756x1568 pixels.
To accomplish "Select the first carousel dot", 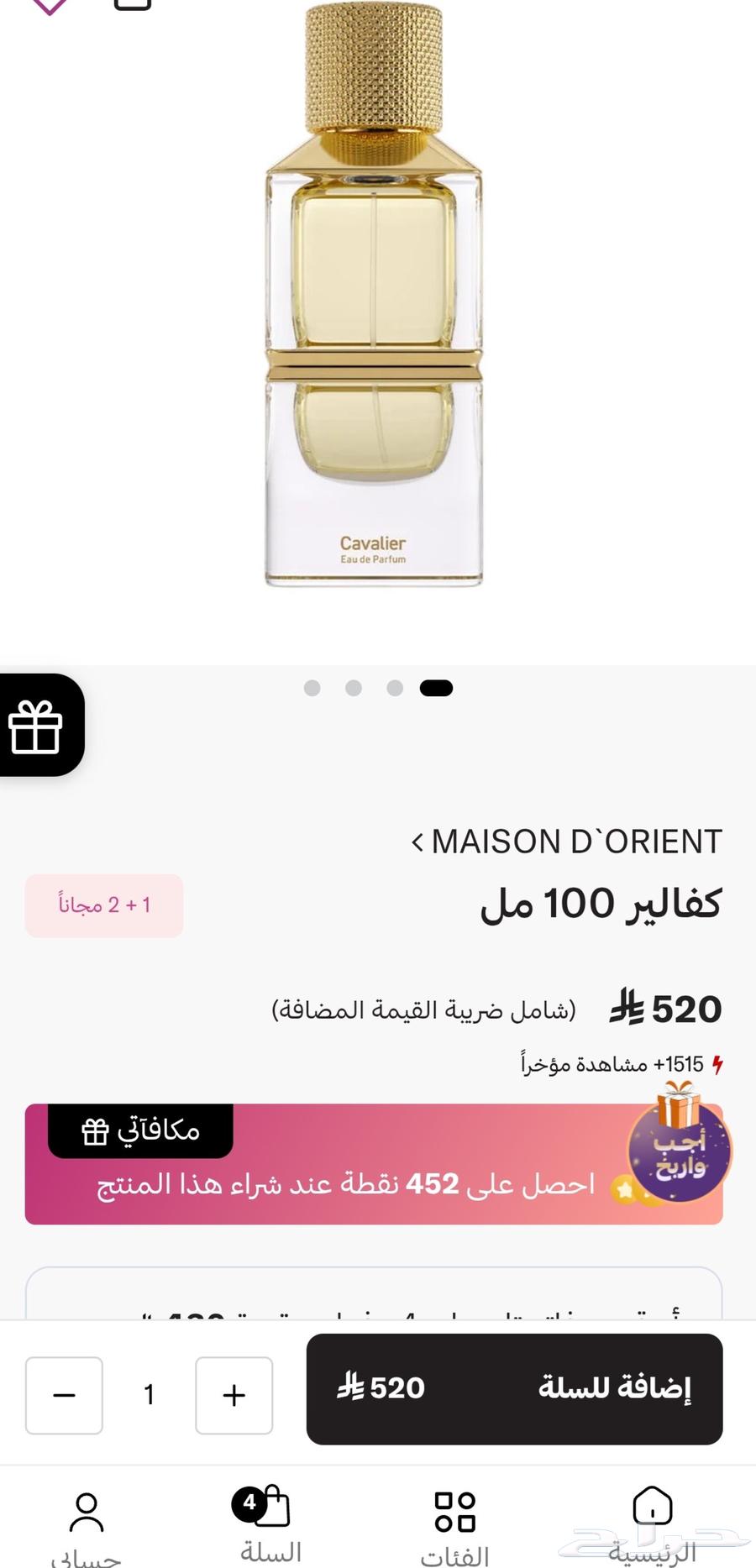I will coord(312,687).
